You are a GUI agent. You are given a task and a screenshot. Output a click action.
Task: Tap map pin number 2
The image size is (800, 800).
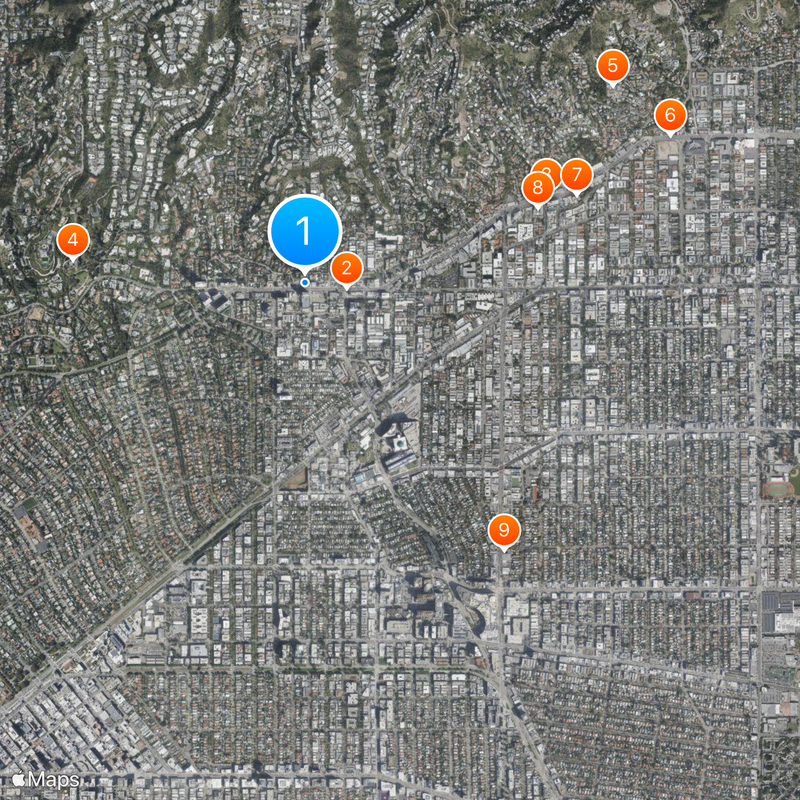346,267
